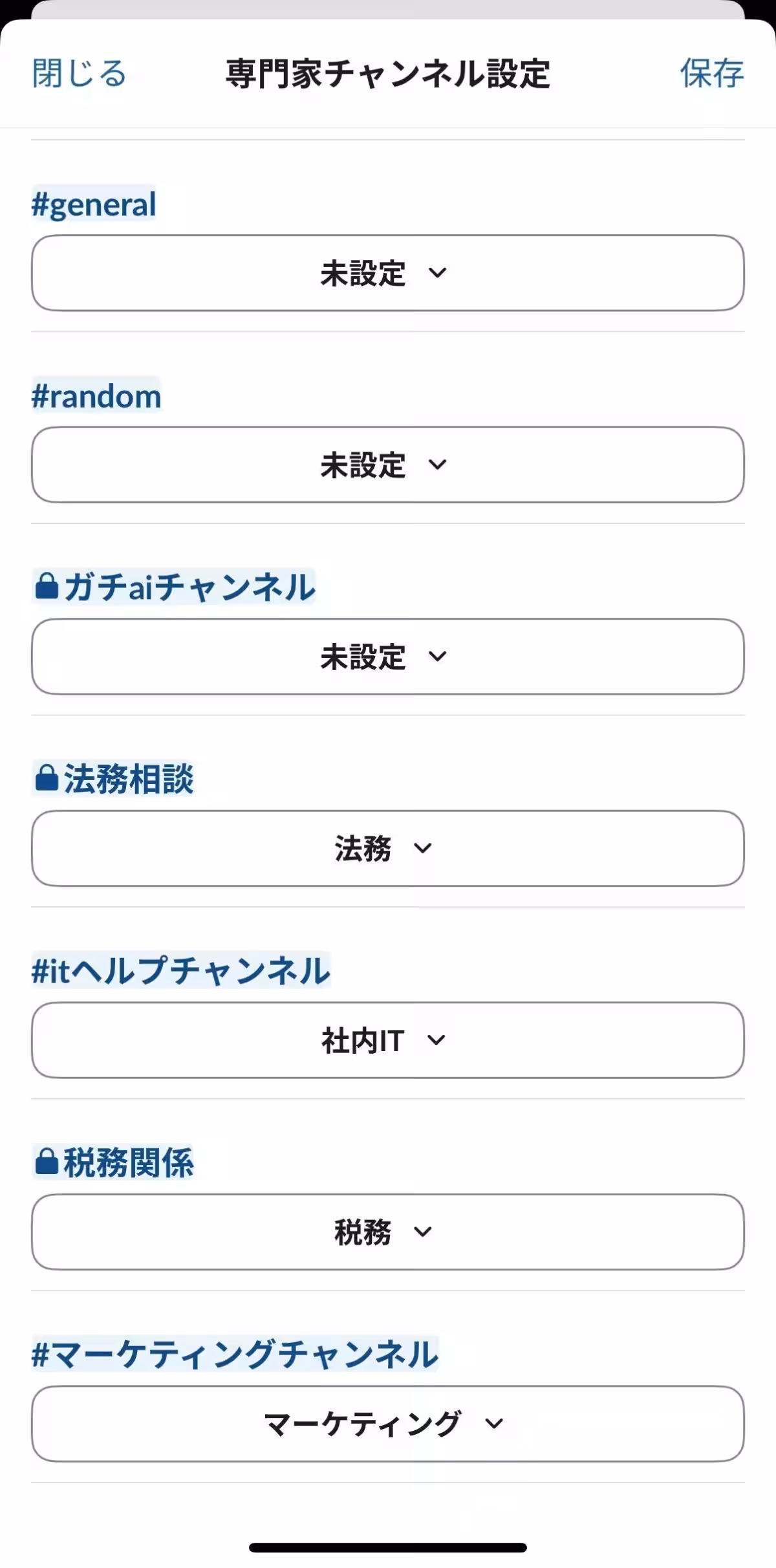Open the #general channel link
The width and height of the screenshot is (776, 1568).
(x=94, y=204)
